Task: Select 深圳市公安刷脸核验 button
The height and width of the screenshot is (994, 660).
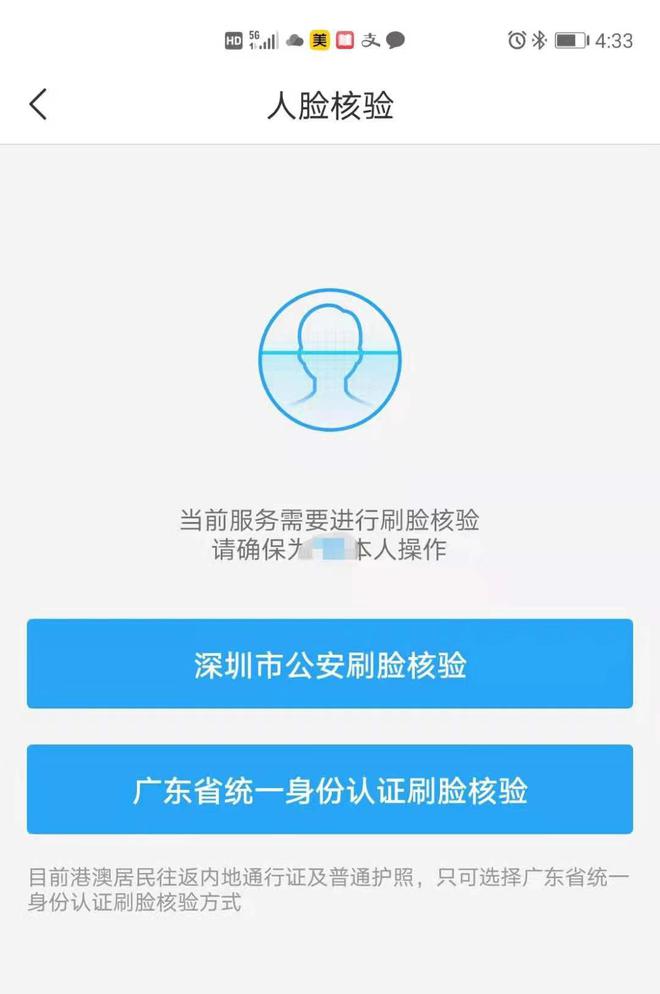Action: pyautogui.click(x=330, y=664)
